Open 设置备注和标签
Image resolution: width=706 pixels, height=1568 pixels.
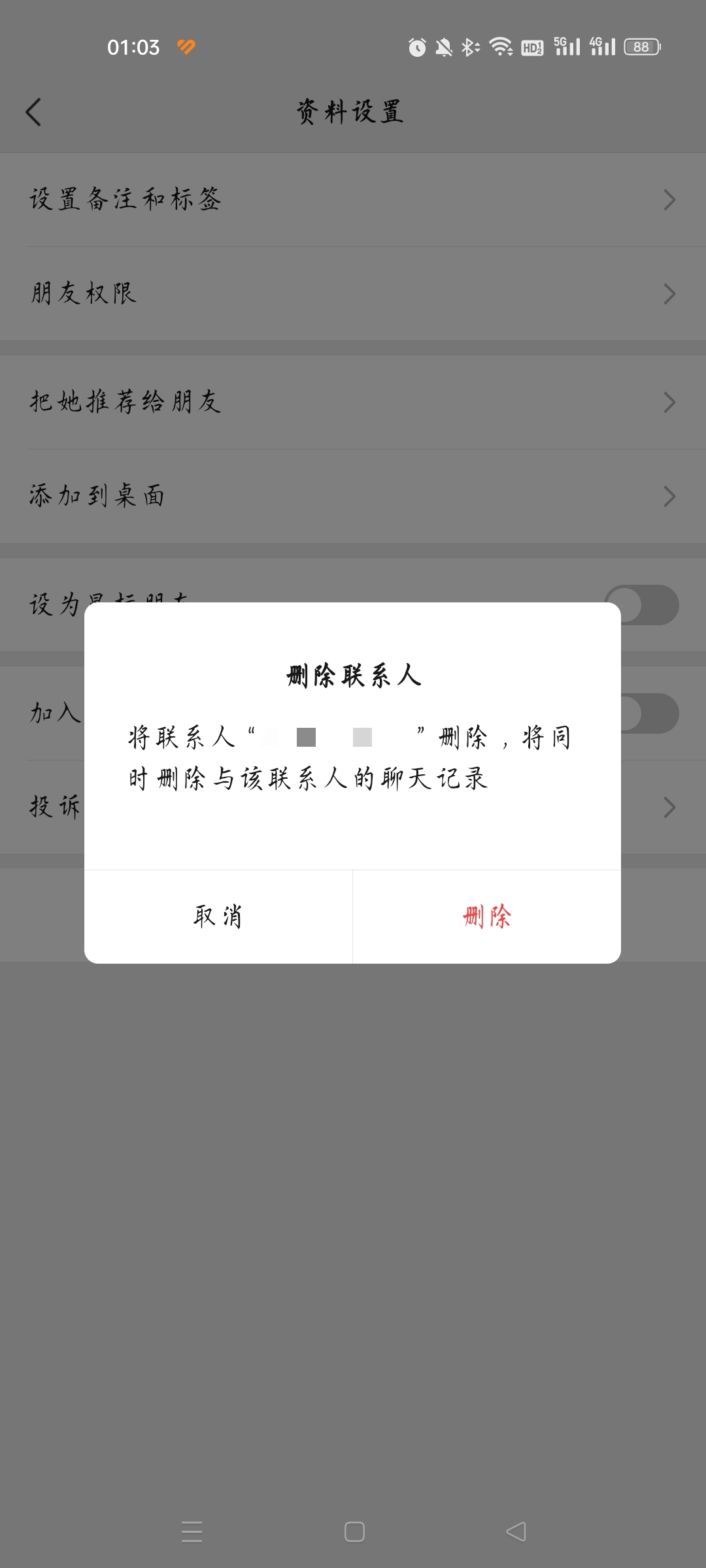[353, 199]
